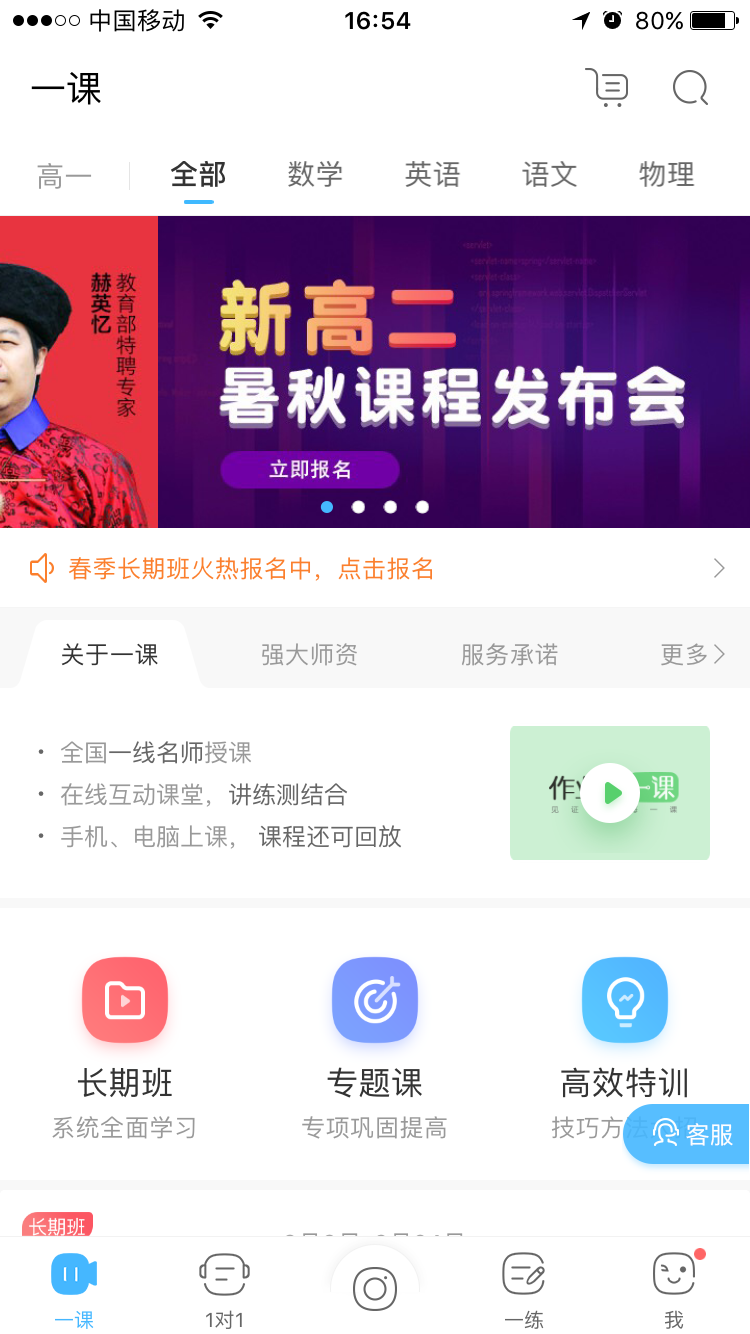Switch to the 数学 subject tab

pos(315,174)
